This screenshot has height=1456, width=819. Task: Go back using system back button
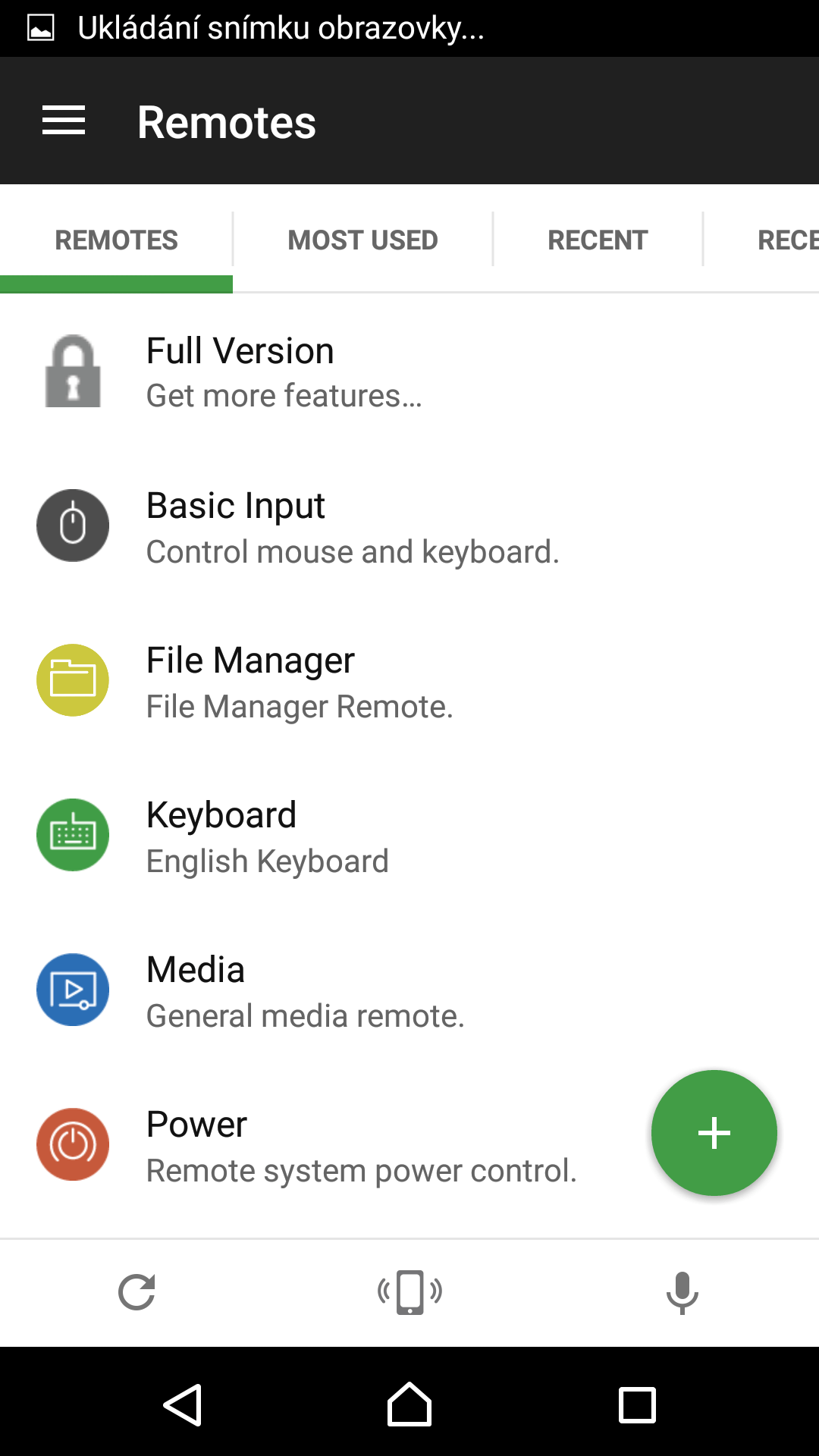(x=183, y=1404)
